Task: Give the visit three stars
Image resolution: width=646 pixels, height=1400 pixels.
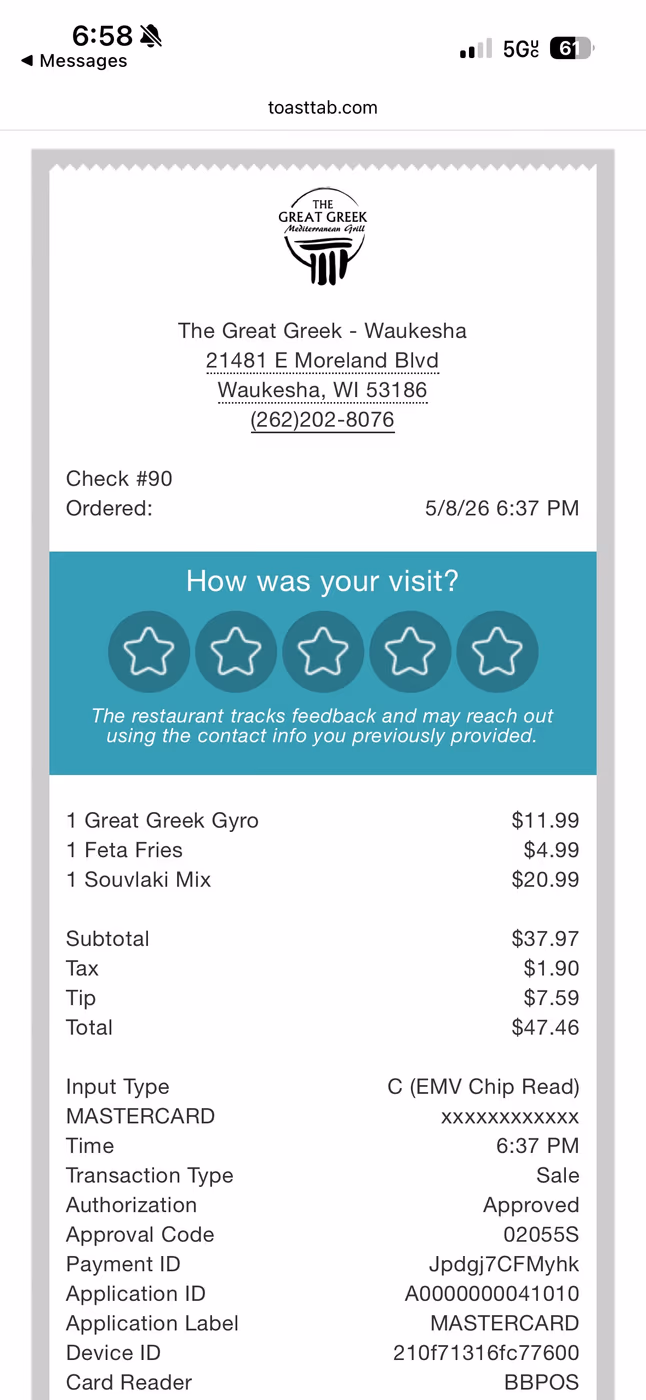Action: coord(323,652)
